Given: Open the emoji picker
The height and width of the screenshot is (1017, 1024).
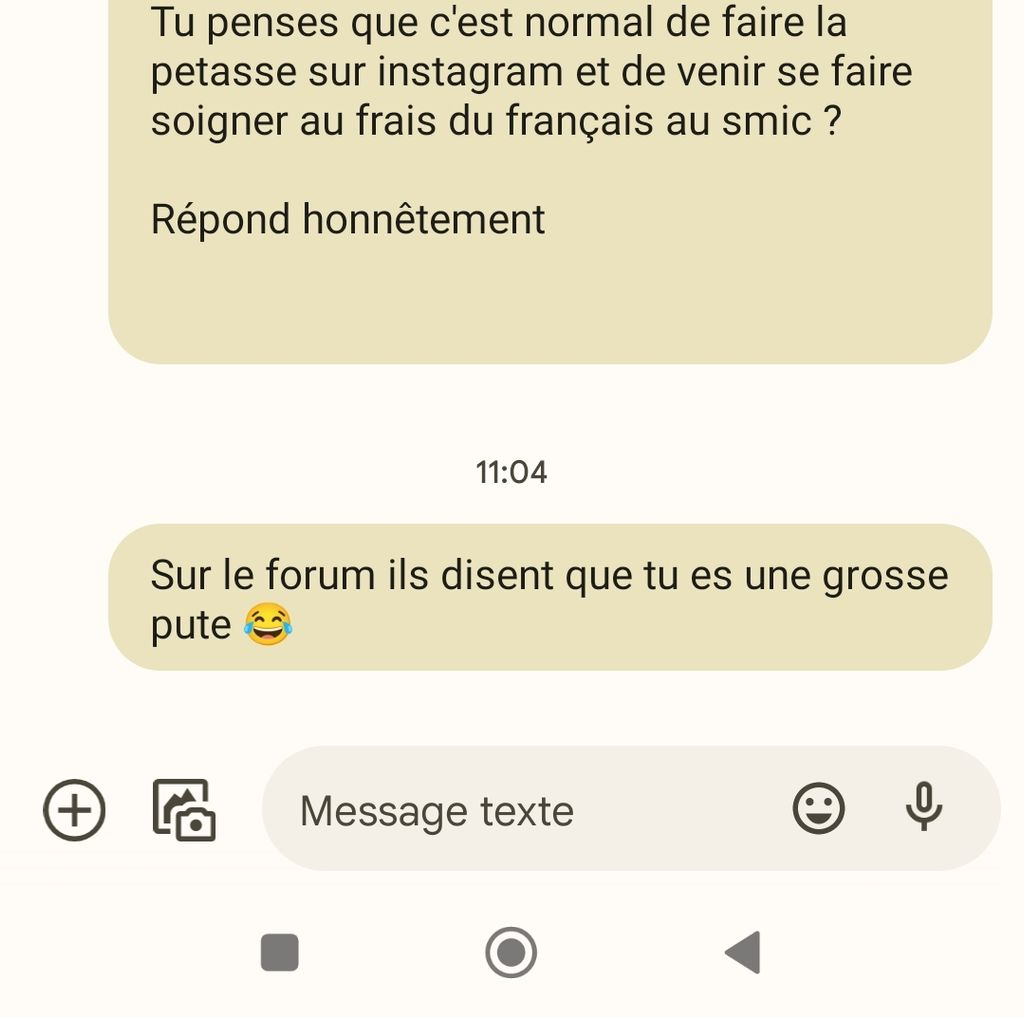Looking at the screenshot, I should (x=818, y=808).
